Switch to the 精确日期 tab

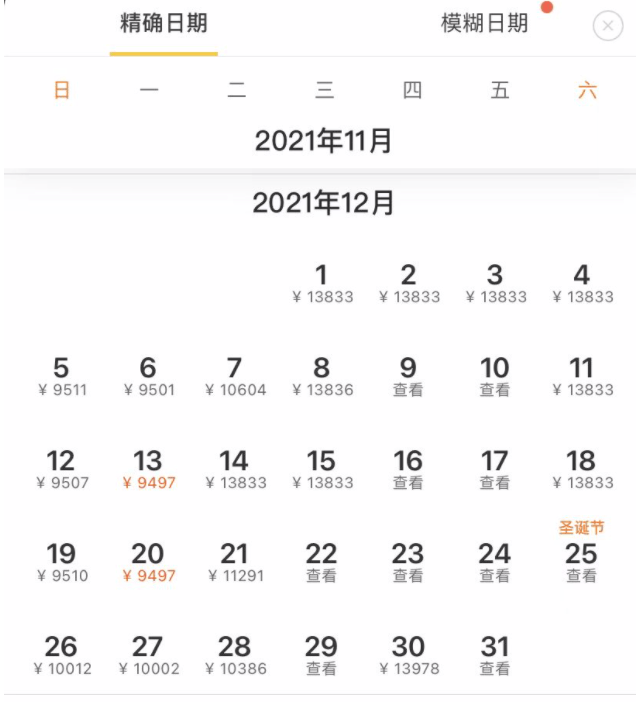pyautogui.click(x=164, y=24)
